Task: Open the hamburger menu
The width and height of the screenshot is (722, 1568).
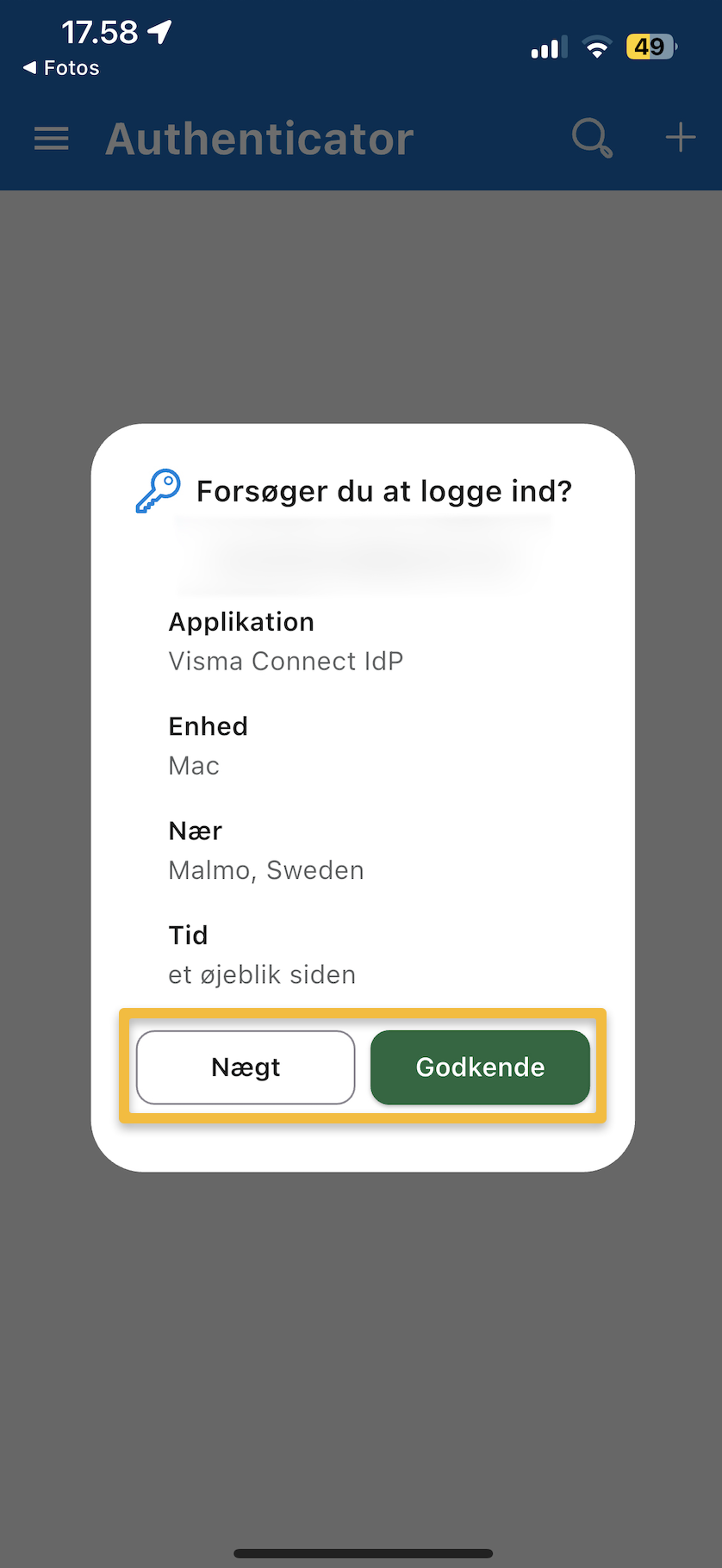Action: tap(52, 138)
